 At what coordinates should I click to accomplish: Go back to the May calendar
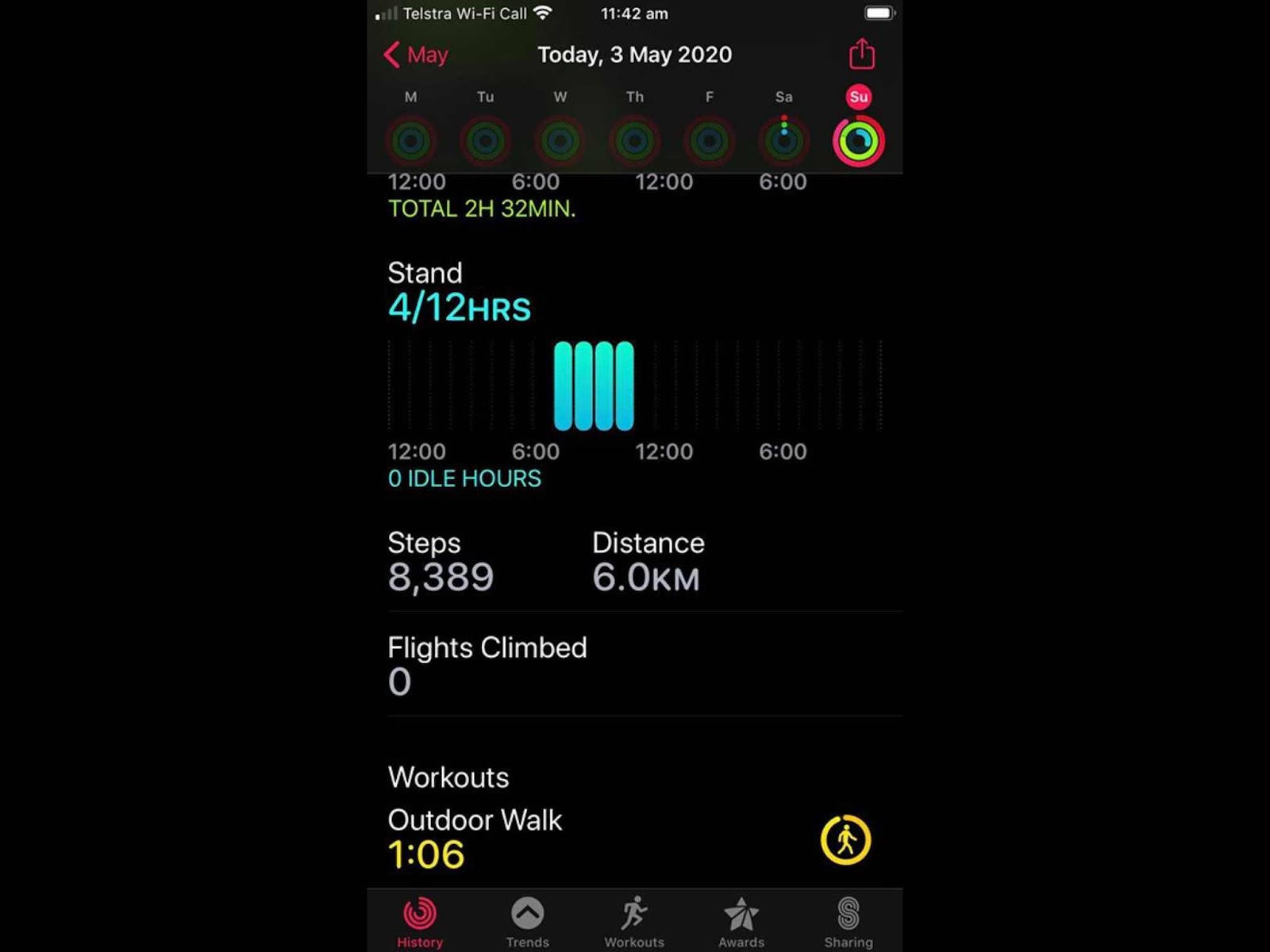pyautogui.click(x=417, y=55)
